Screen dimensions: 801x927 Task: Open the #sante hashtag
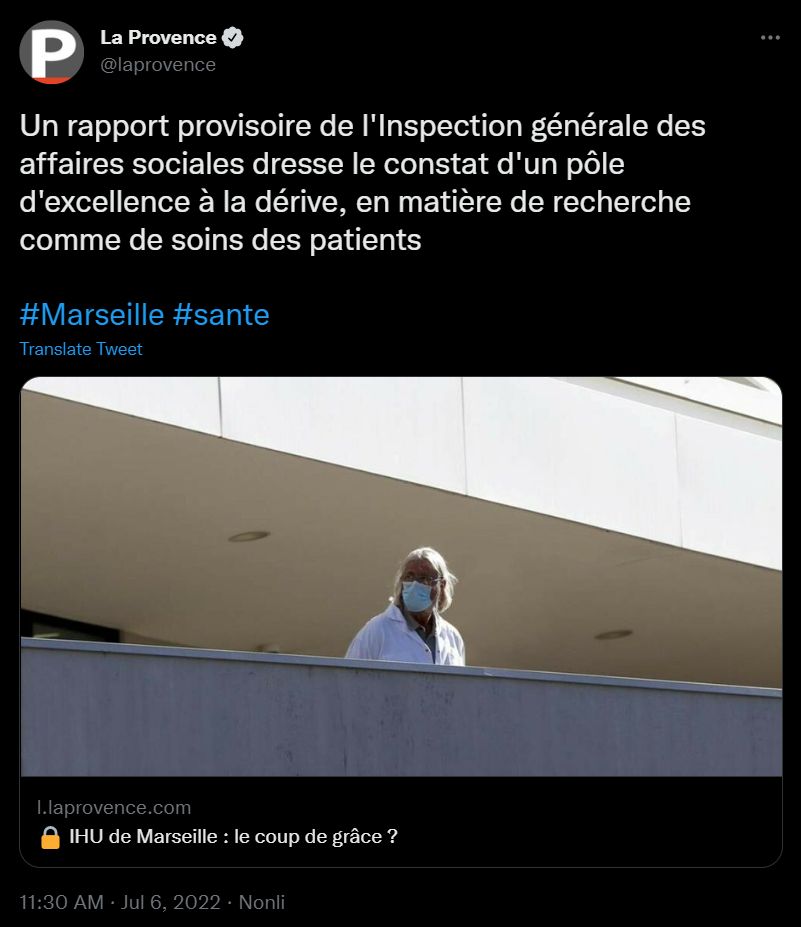[221, 315]
